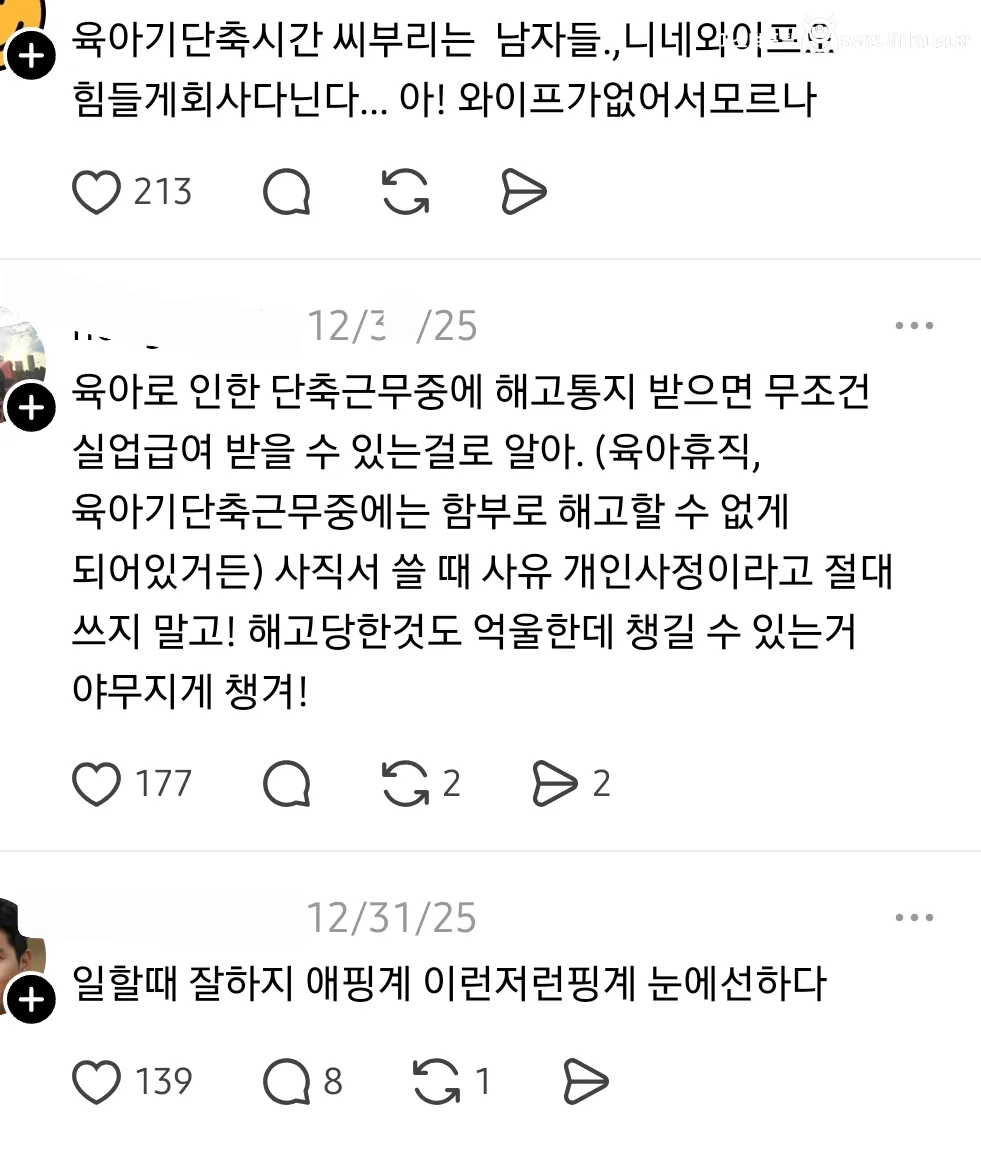Tap the share icon under the last comment
Image resolution: width=981 pixels, height=1151 pixels.
pos(586,1080)
